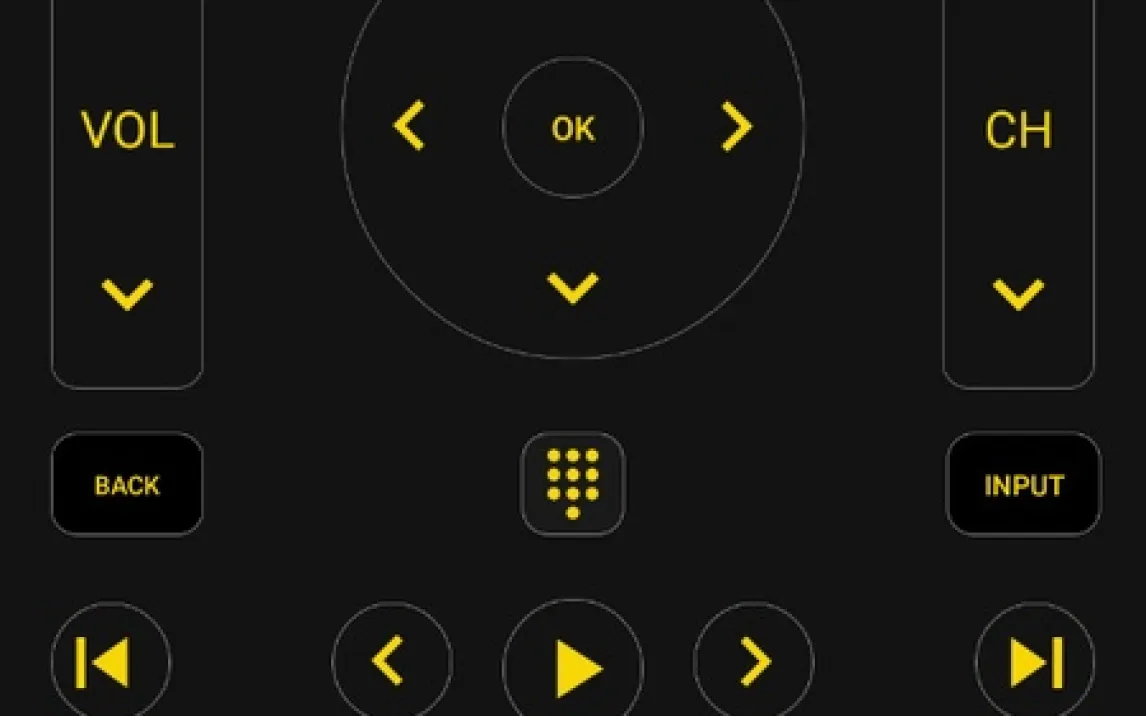Viewport: 1146px width, 716px height.
Task: Tap the BACK button
Action: pos(127,485)
